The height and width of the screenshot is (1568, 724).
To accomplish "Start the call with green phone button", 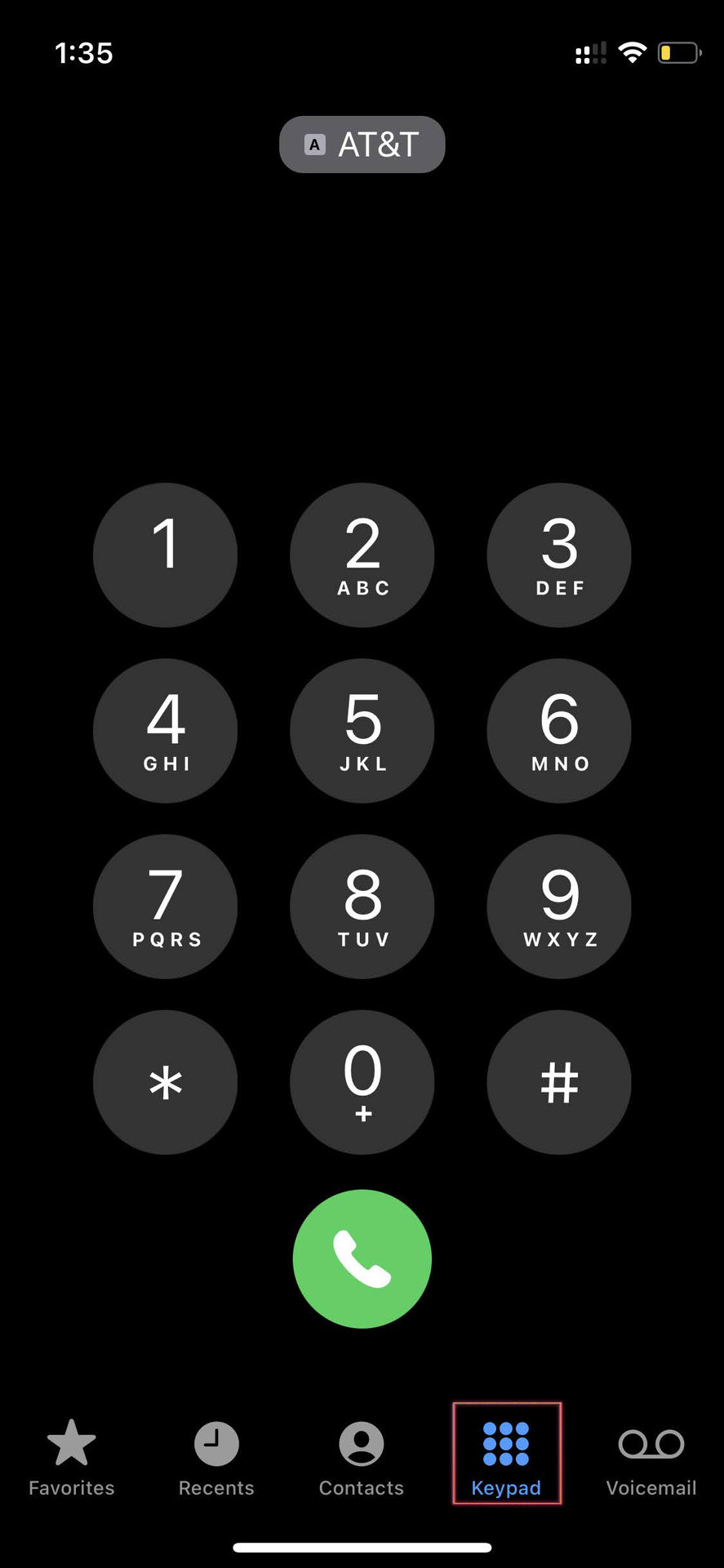I will point(362,1258).
